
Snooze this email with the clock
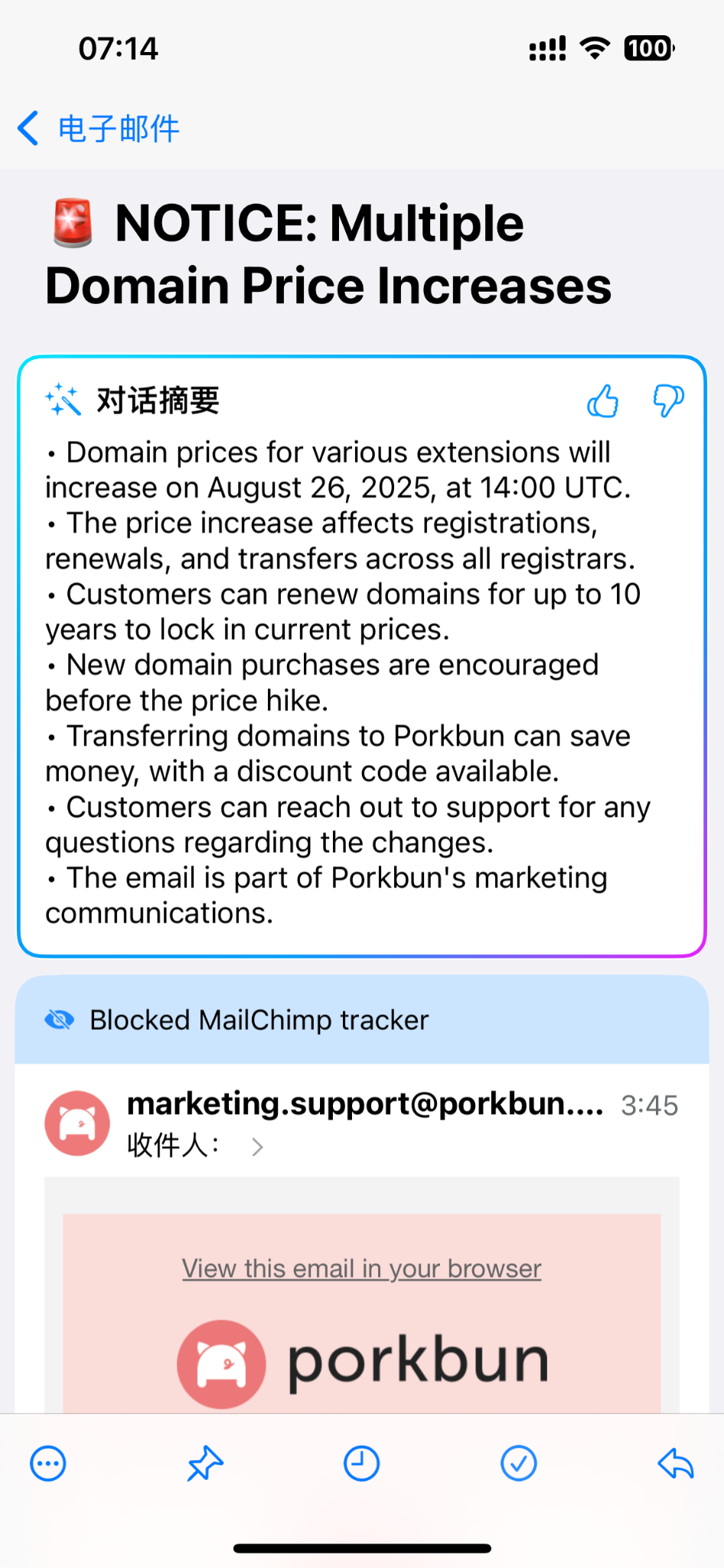pyautogui.click(x=361, y=1464)
